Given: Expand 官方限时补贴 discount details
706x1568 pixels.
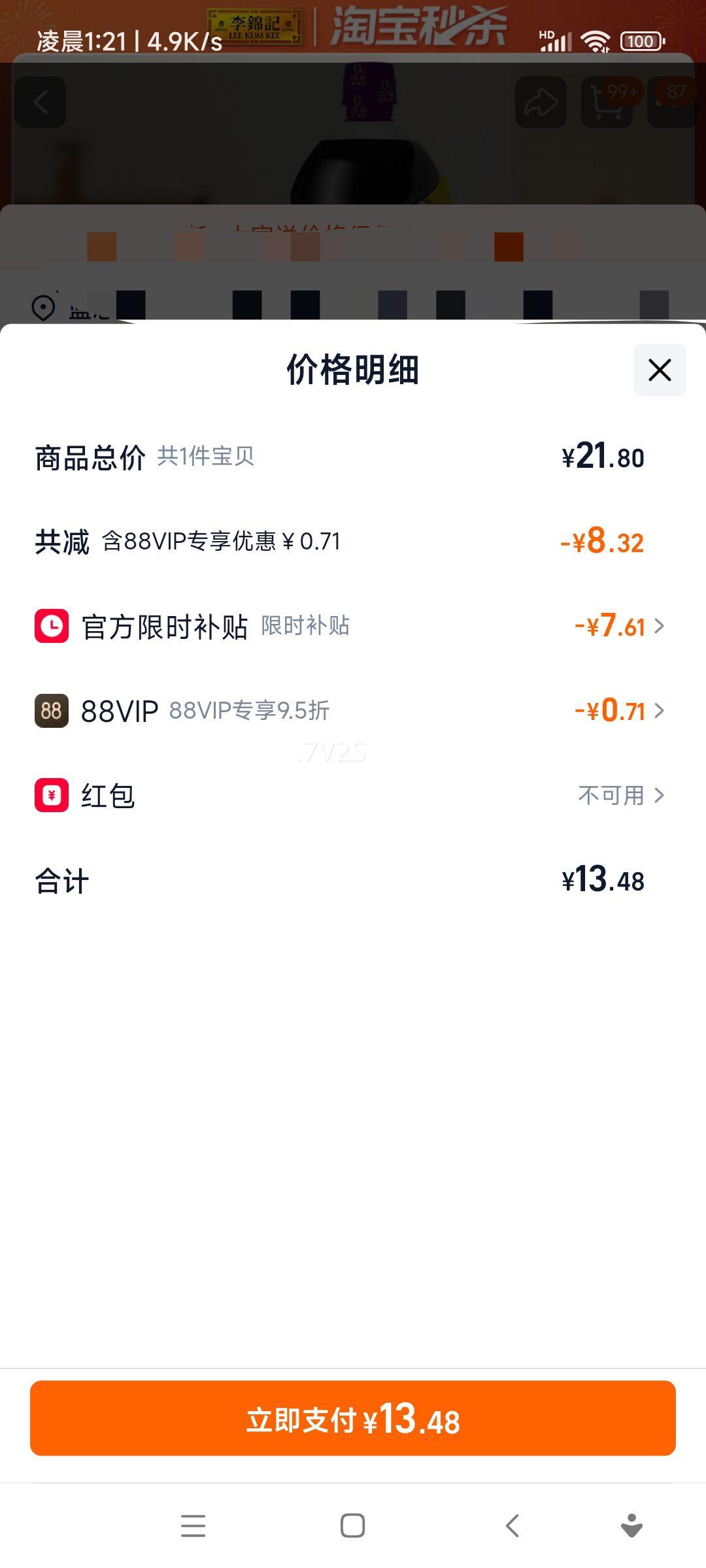Looking at the screenshot, I should [x=660, y=627].
